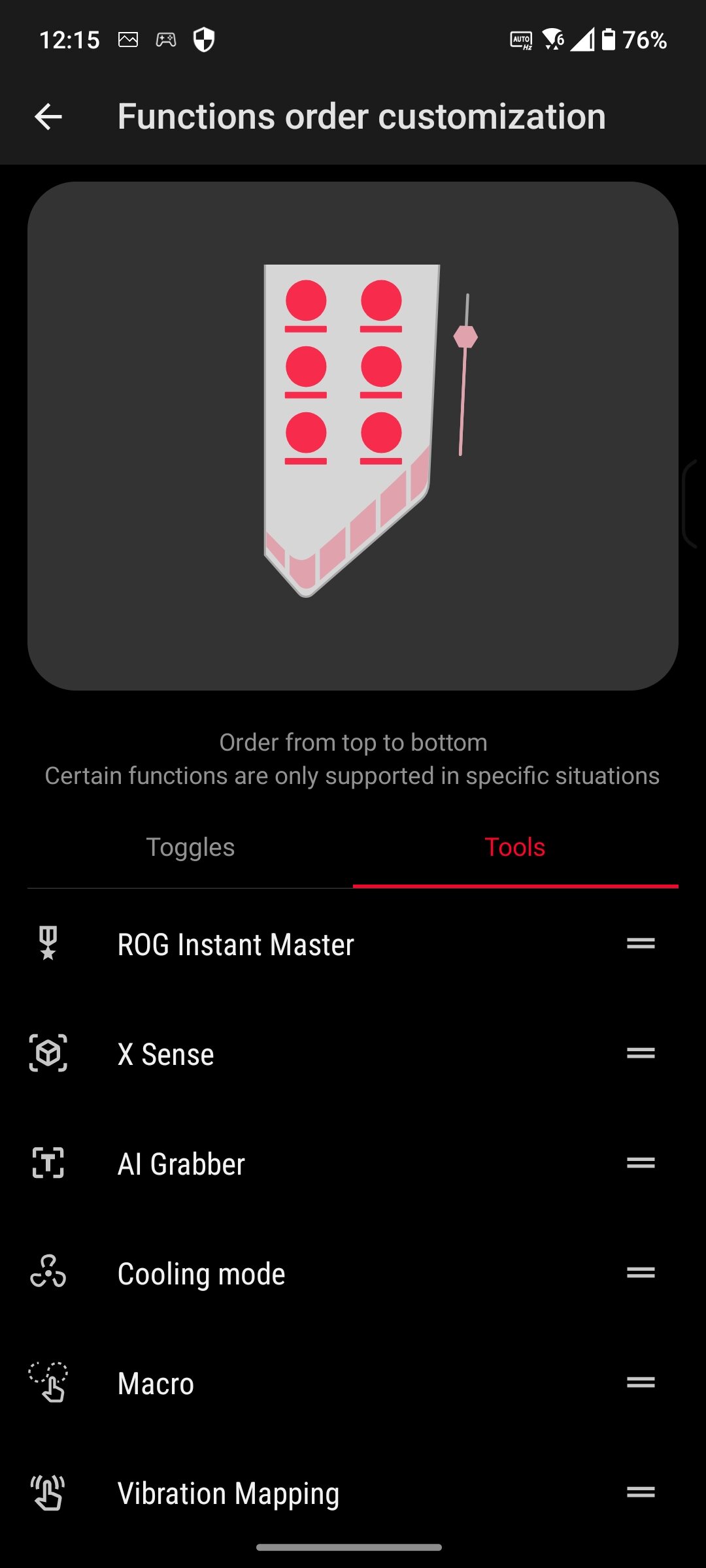The width and height of the screenshot is (706, 1568).
Task: Tap the reorder handle for ROG Instant Master
Action: click(x=641, y=943)
